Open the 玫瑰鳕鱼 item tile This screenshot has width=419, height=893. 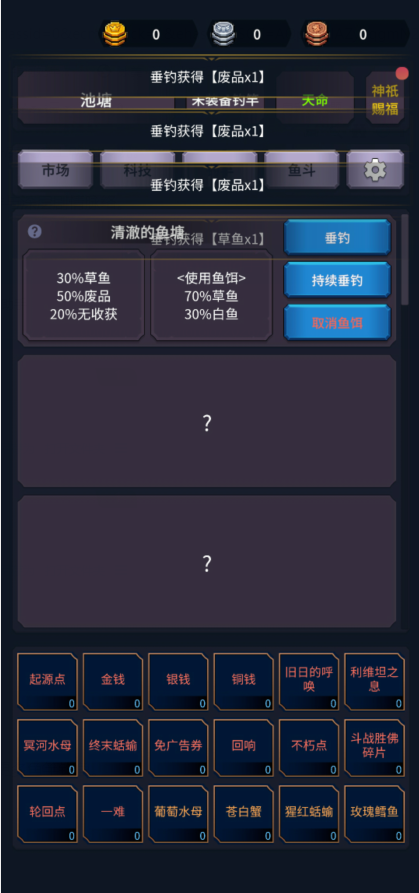tap(375, 814)
